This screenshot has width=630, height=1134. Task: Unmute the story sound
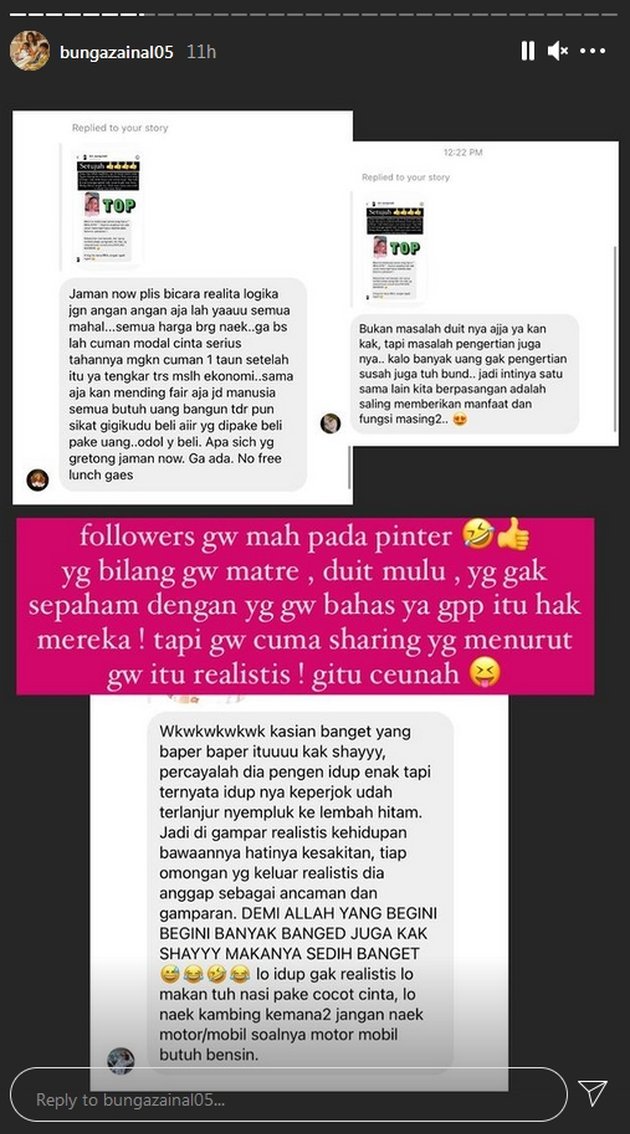[x=560, y=51]
